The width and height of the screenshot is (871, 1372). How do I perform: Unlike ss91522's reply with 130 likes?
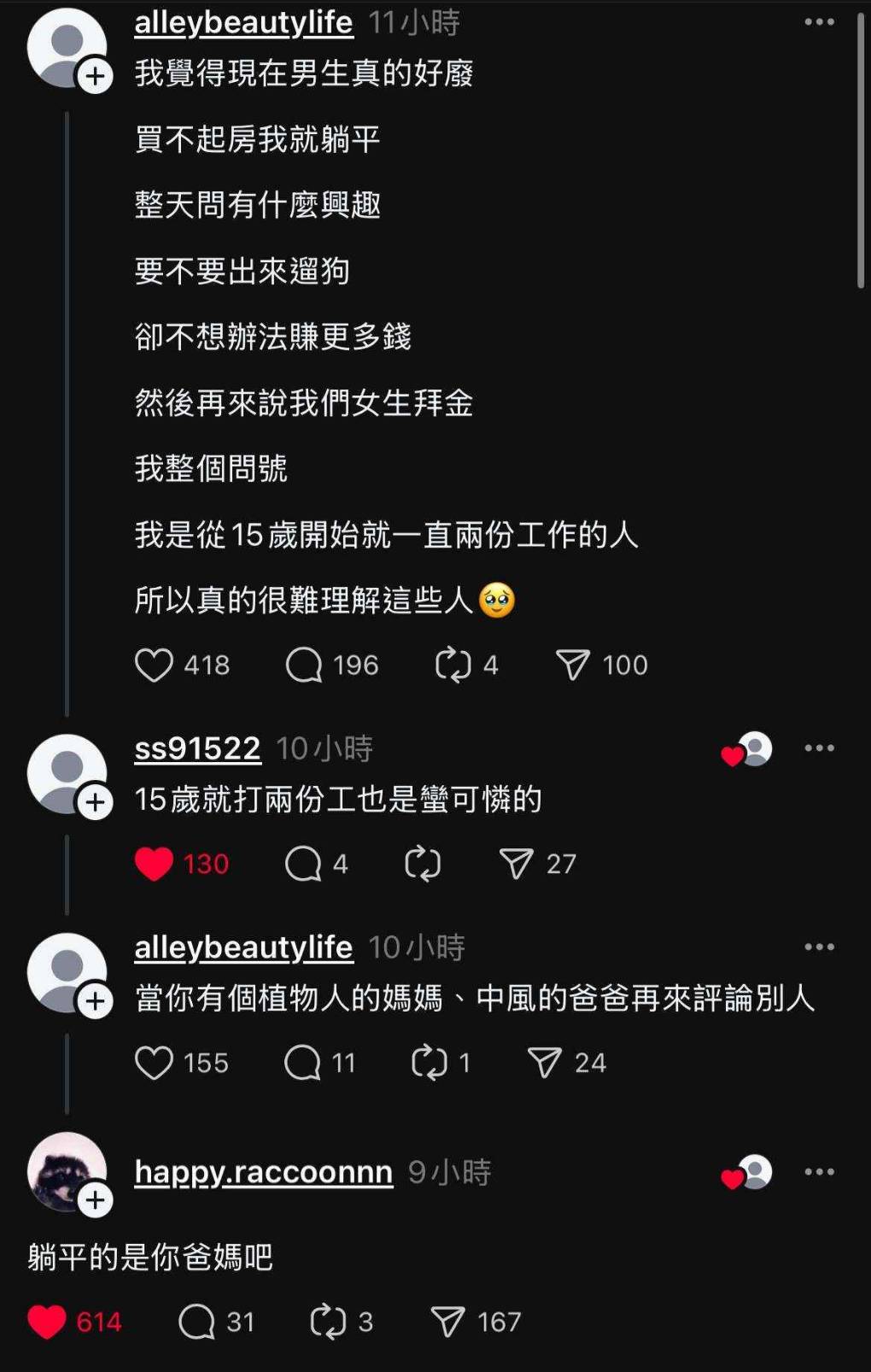(154, 864)
